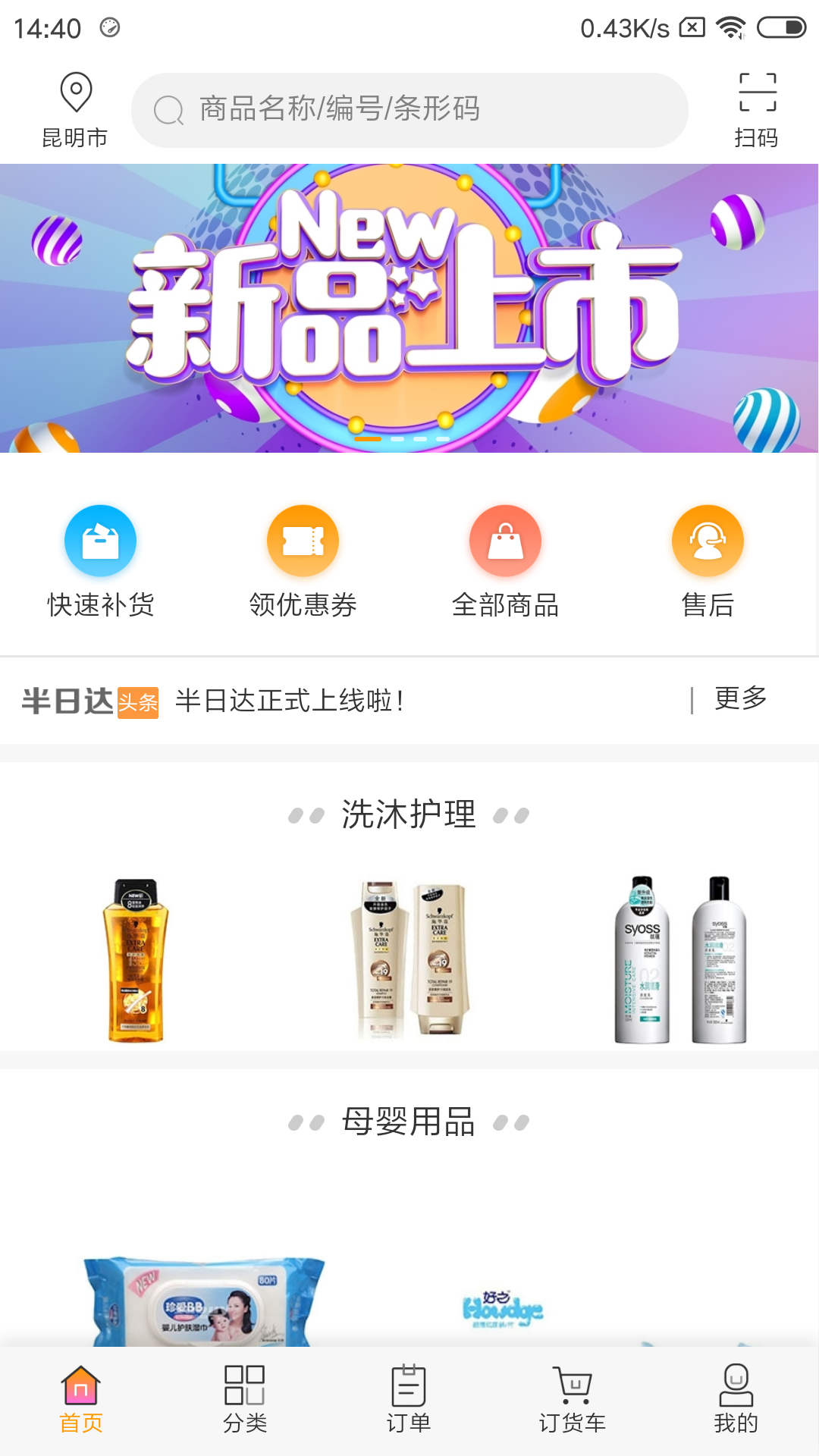Viewport: 819px width, 1456px height.
Task: Open the 扫码 scanner
Action: (756, 110)
